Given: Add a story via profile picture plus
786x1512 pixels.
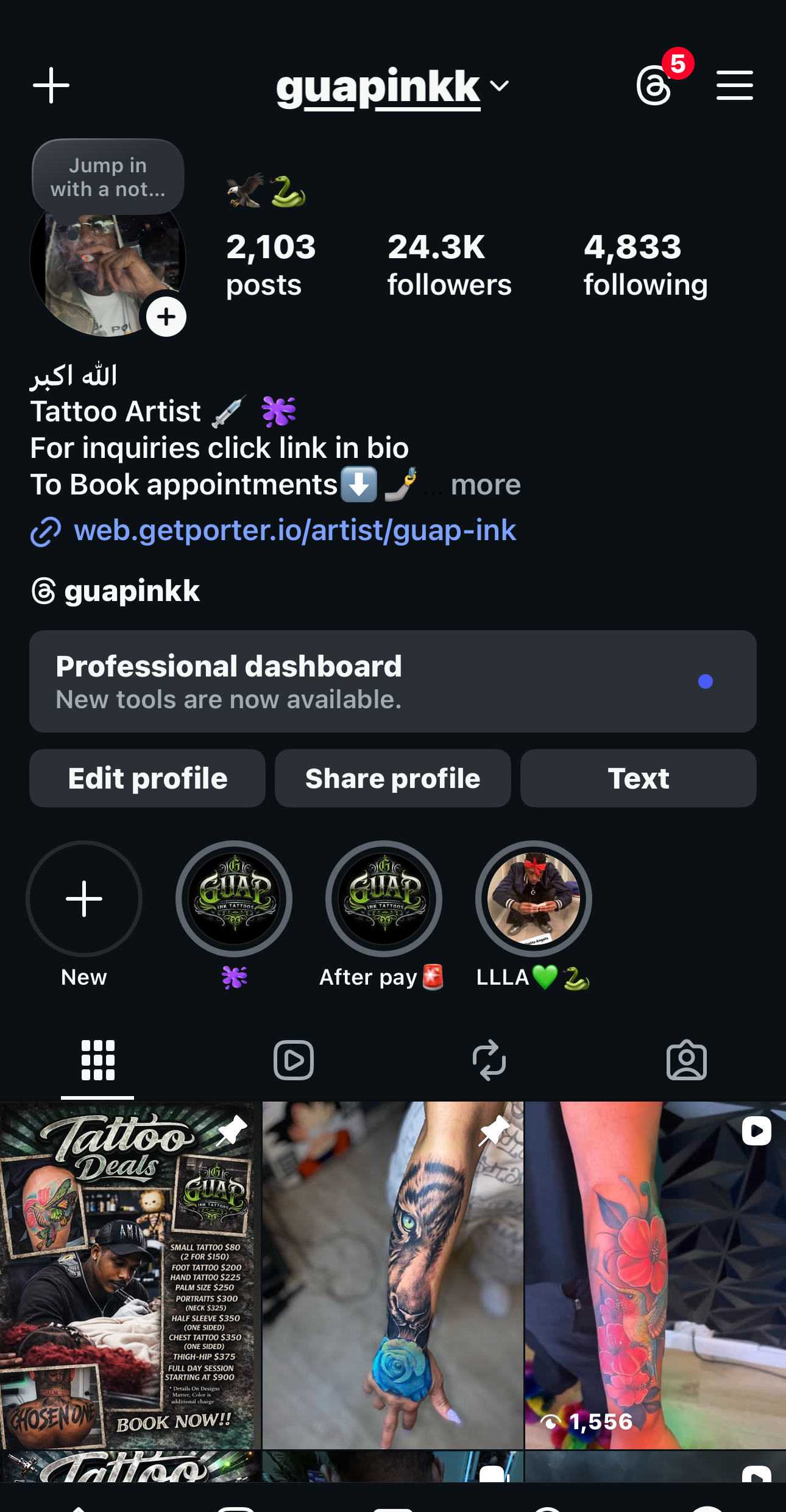Looking at the screenshot, I should tap(166, 317).
